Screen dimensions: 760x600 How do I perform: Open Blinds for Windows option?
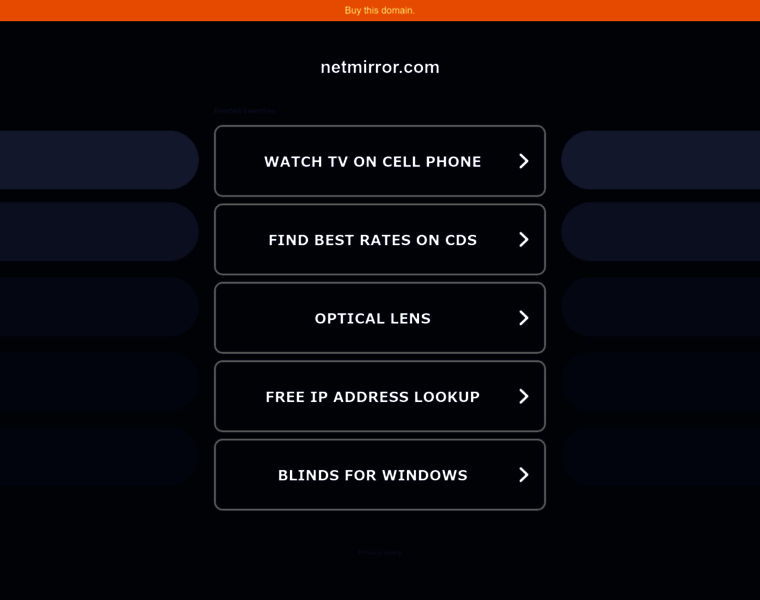click(x=379, y=475)
